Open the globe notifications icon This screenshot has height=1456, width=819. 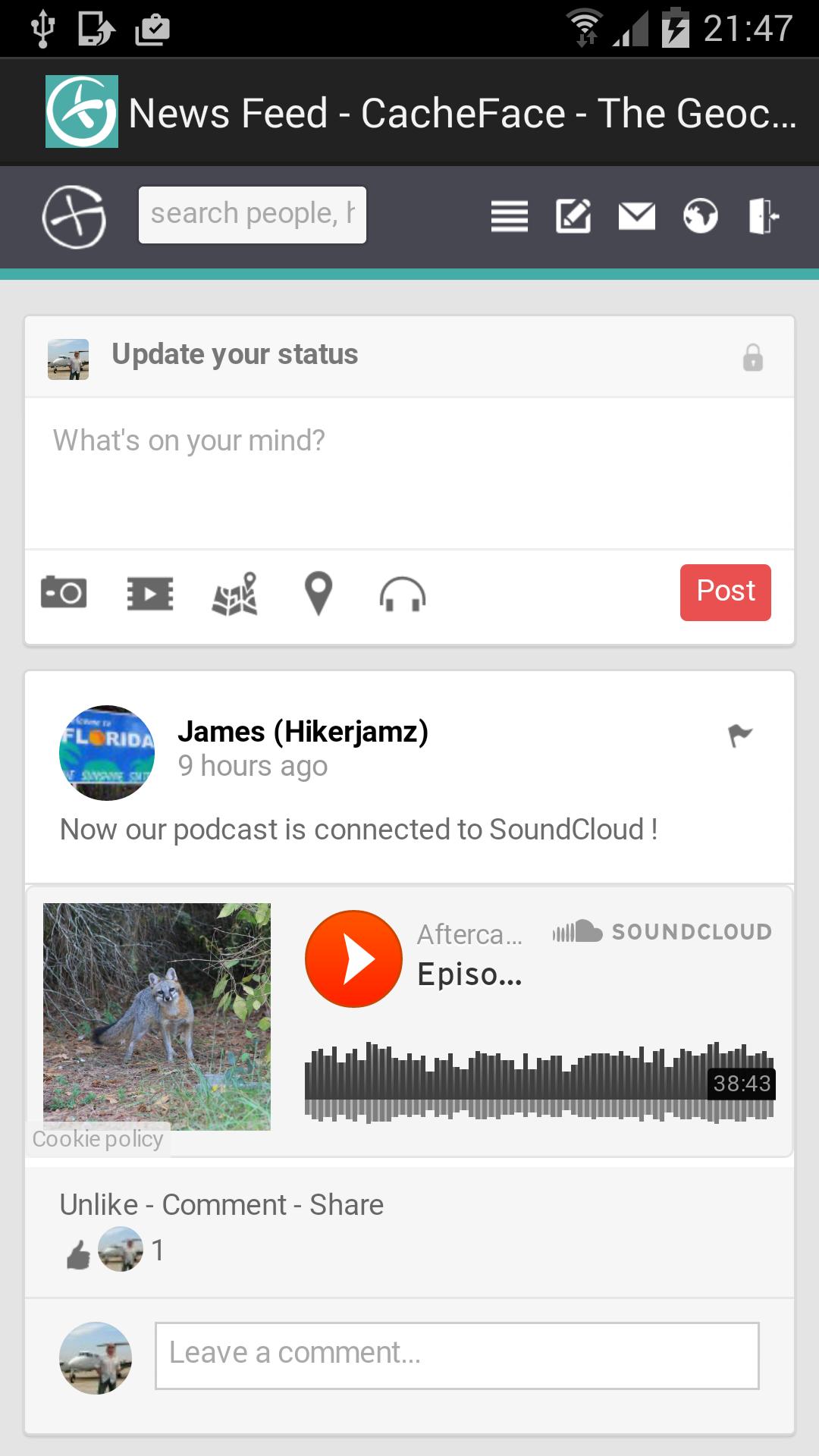coord(700,216)
